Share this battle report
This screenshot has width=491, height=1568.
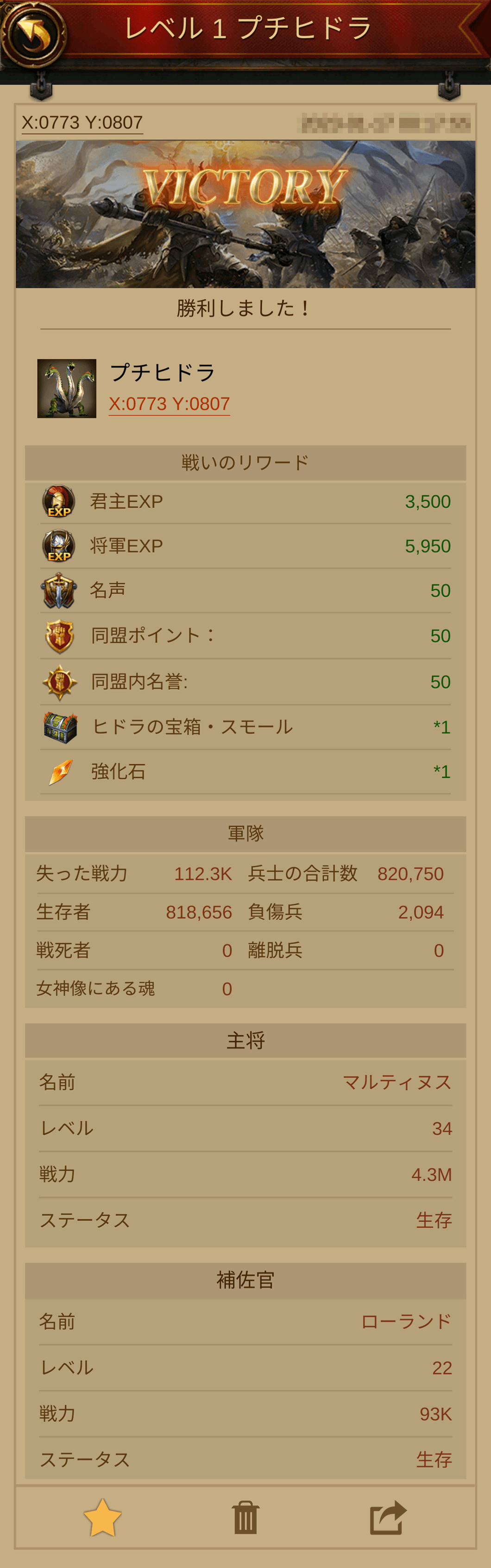pos(388,1517)
